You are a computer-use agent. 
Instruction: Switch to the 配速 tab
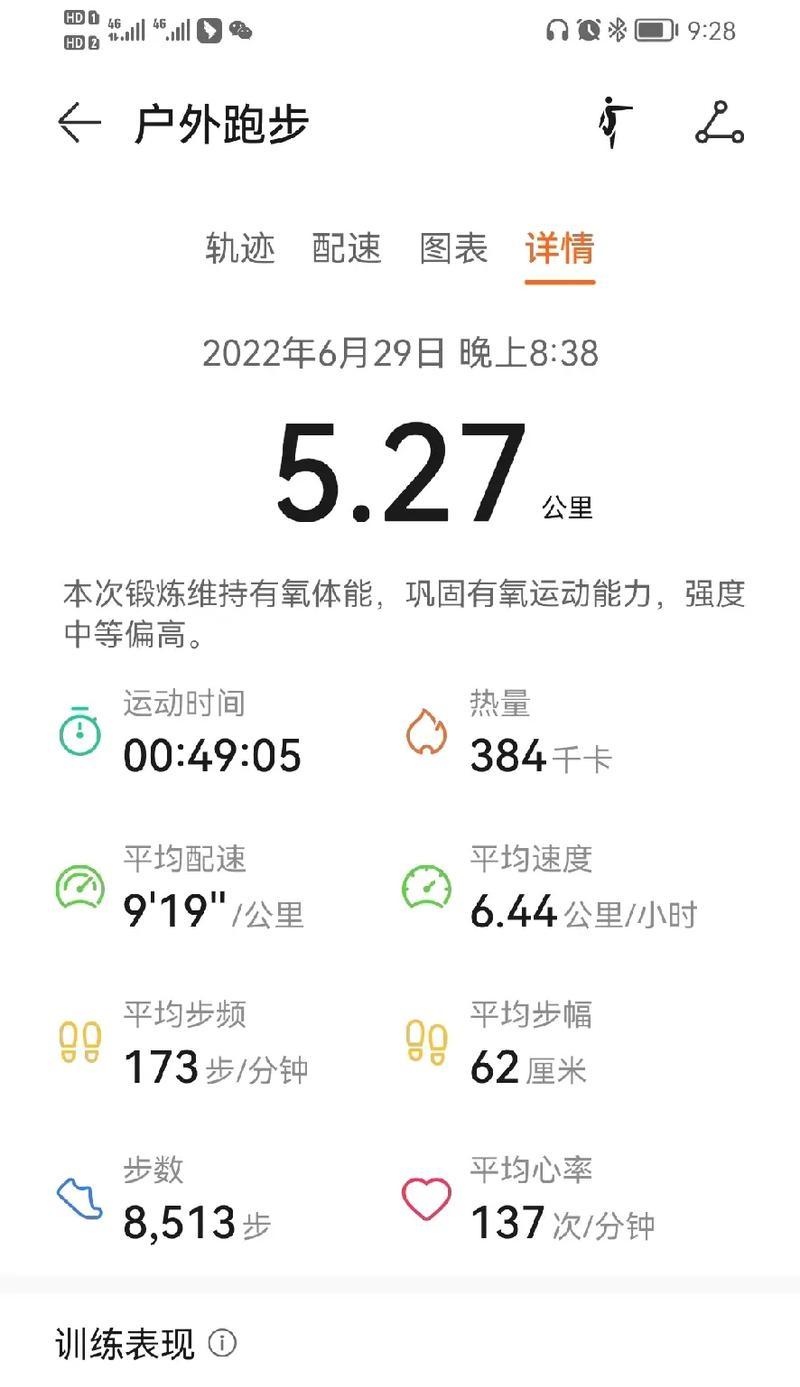click(347, 248)
